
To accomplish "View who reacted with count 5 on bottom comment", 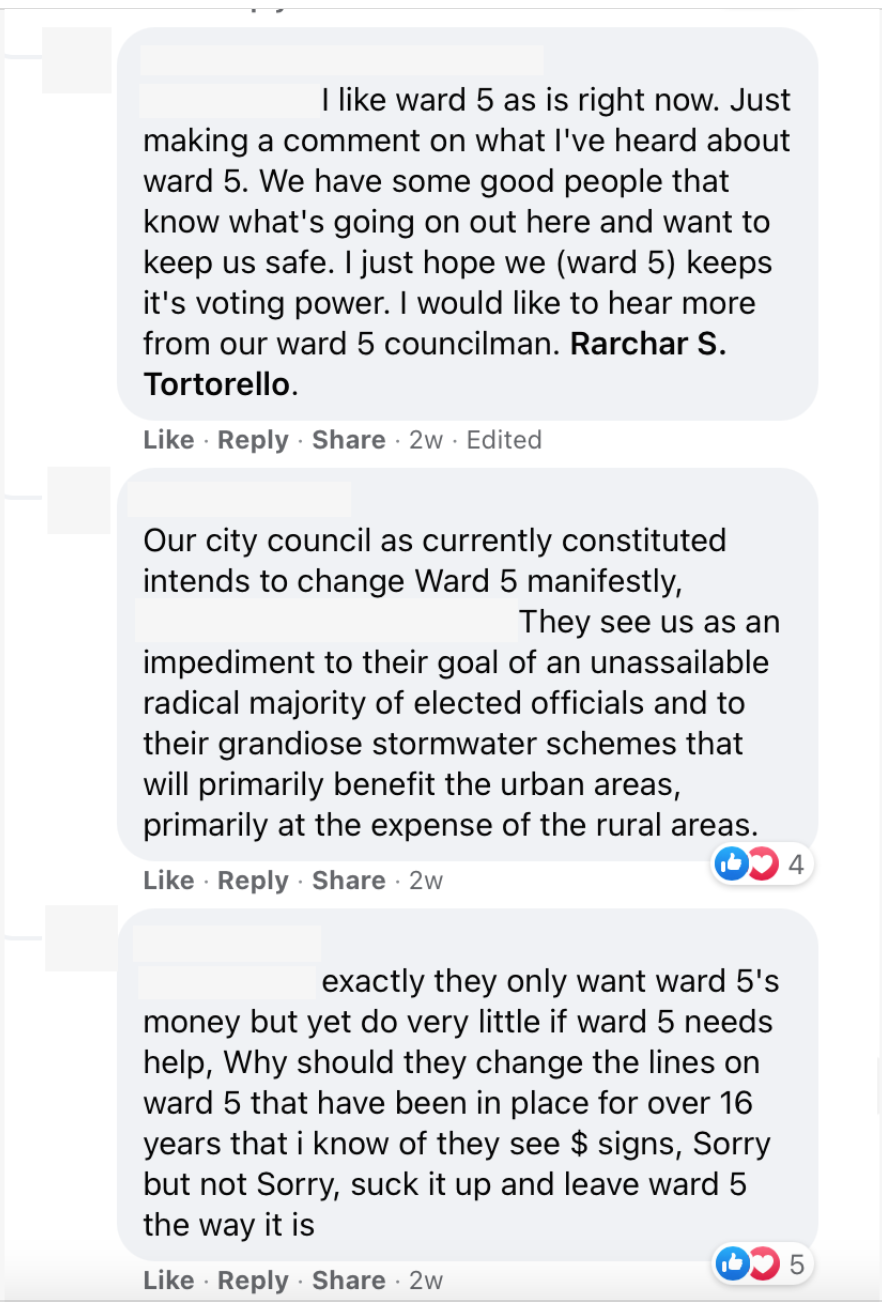I will [x=795, y=1264].
